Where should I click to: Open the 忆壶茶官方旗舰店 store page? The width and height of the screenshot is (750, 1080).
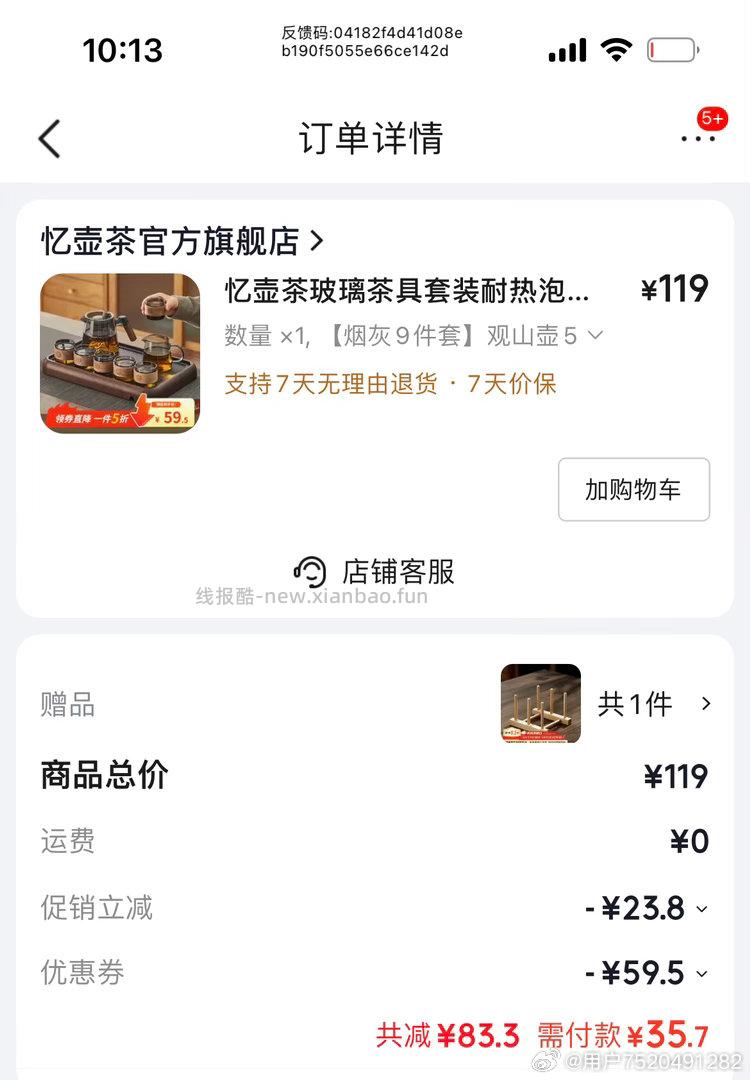[x=182, y=241]
